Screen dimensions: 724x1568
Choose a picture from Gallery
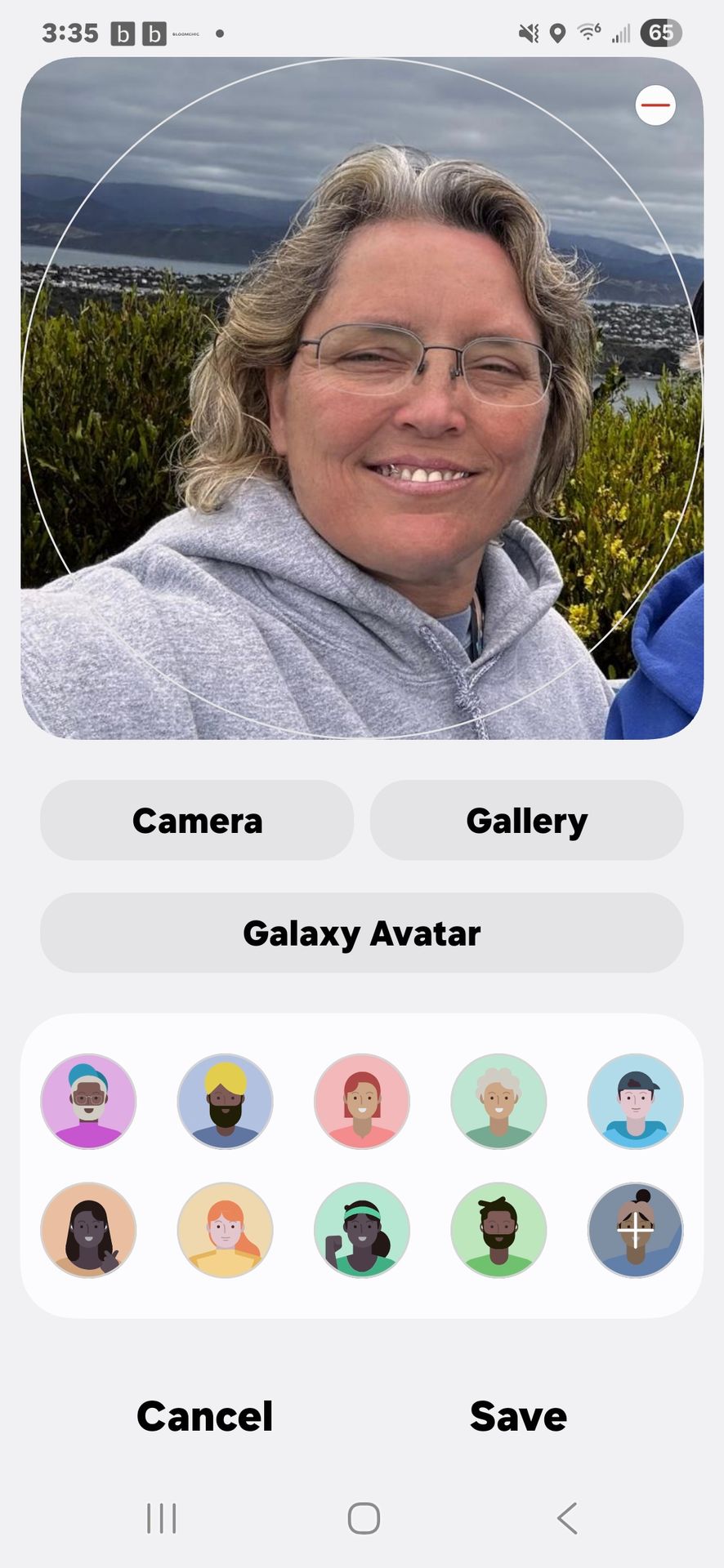(526, 820)
